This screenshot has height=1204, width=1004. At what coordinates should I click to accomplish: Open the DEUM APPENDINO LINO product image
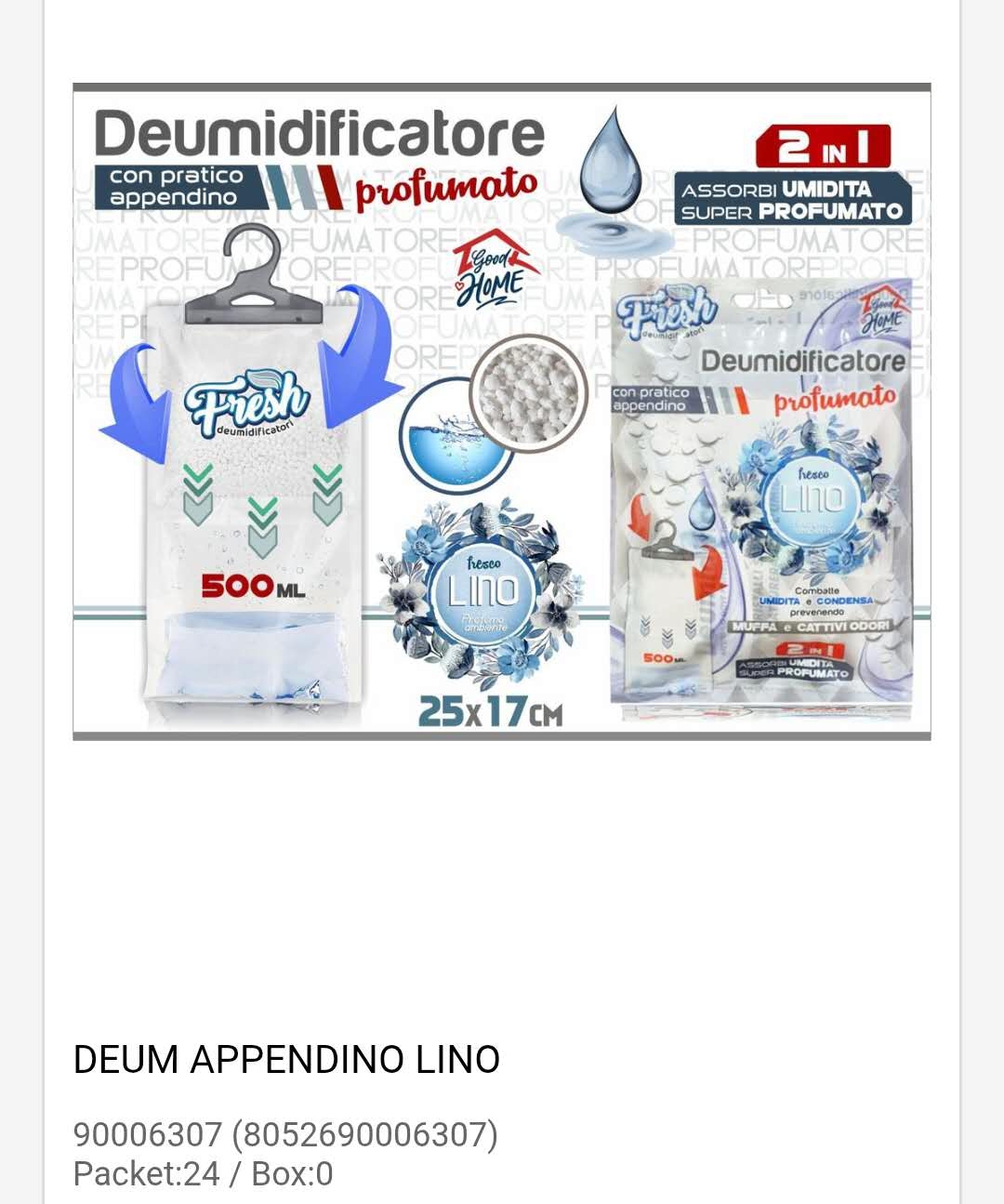pyautogui.click(x=502, y=412)
